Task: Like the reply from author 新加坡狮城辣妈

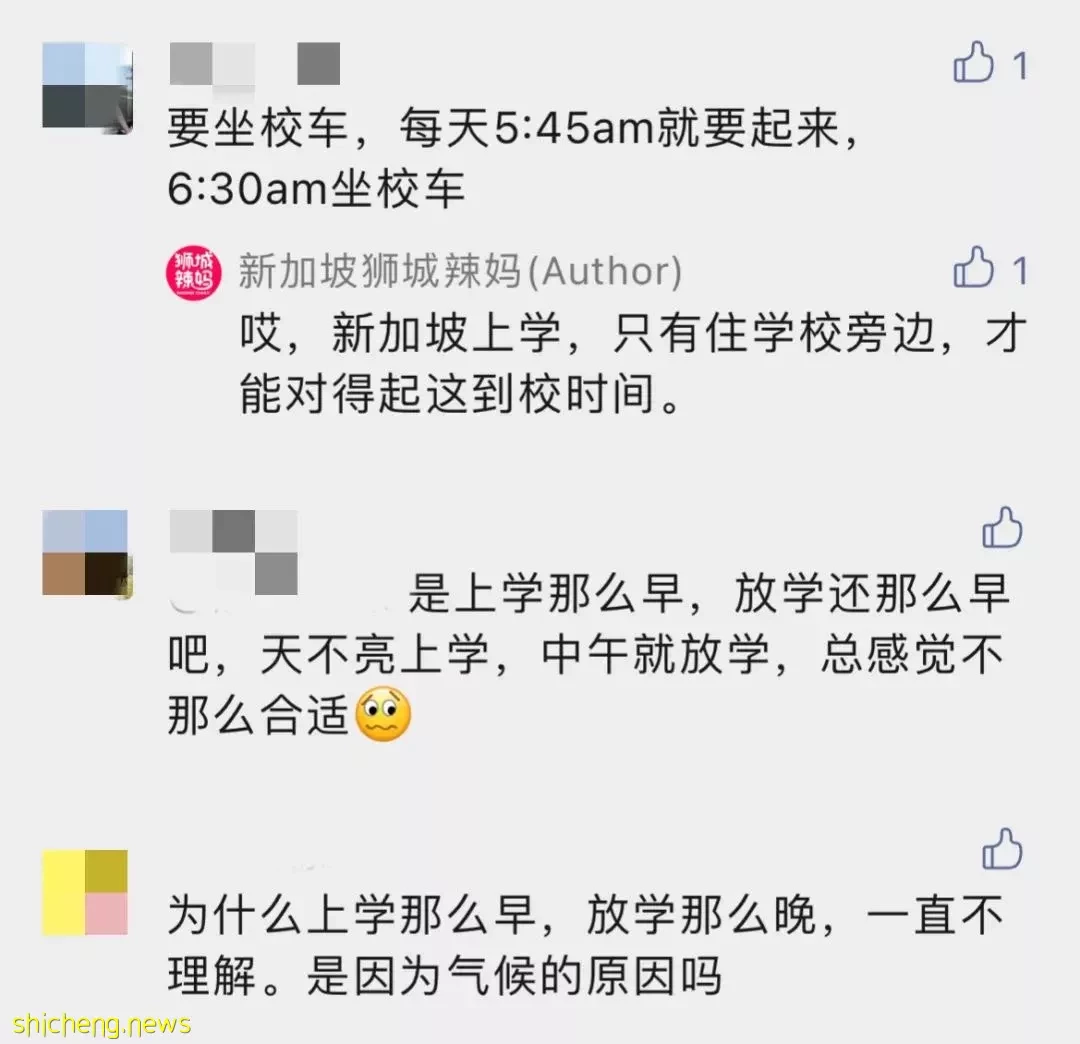Action: click(x=974, y=269)
